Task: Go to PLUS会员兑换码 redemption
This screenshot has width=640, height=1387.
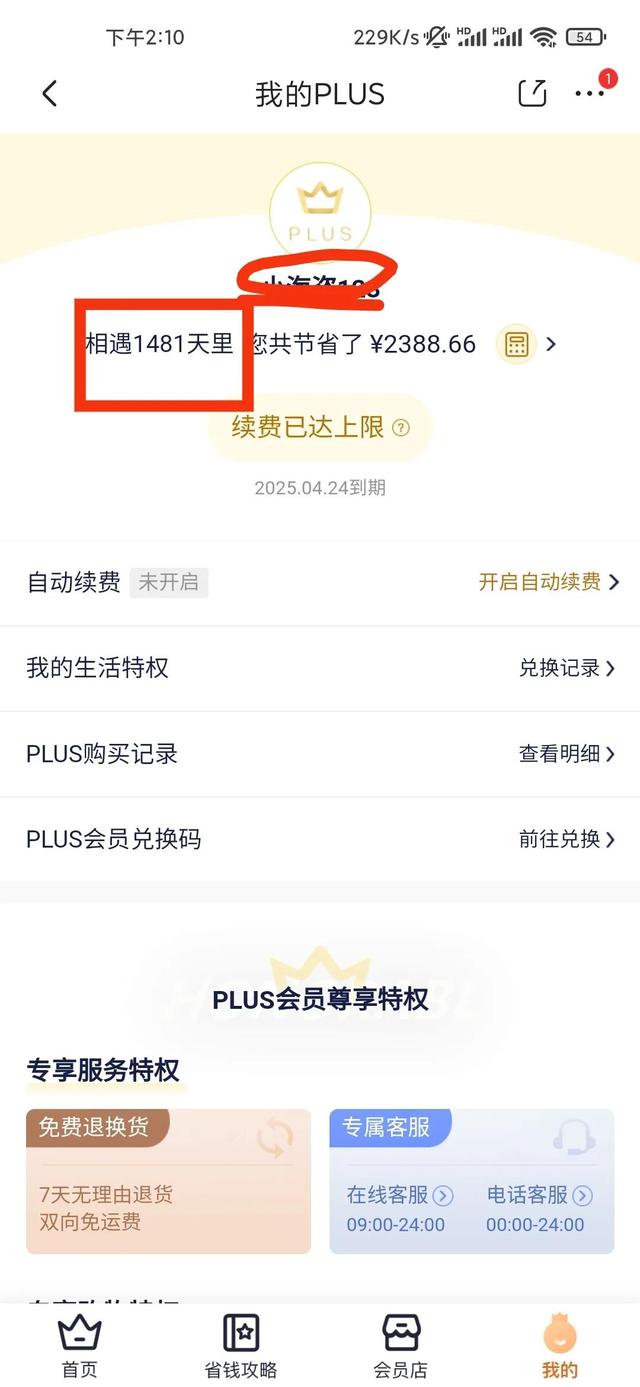Action: click(566, 839)
